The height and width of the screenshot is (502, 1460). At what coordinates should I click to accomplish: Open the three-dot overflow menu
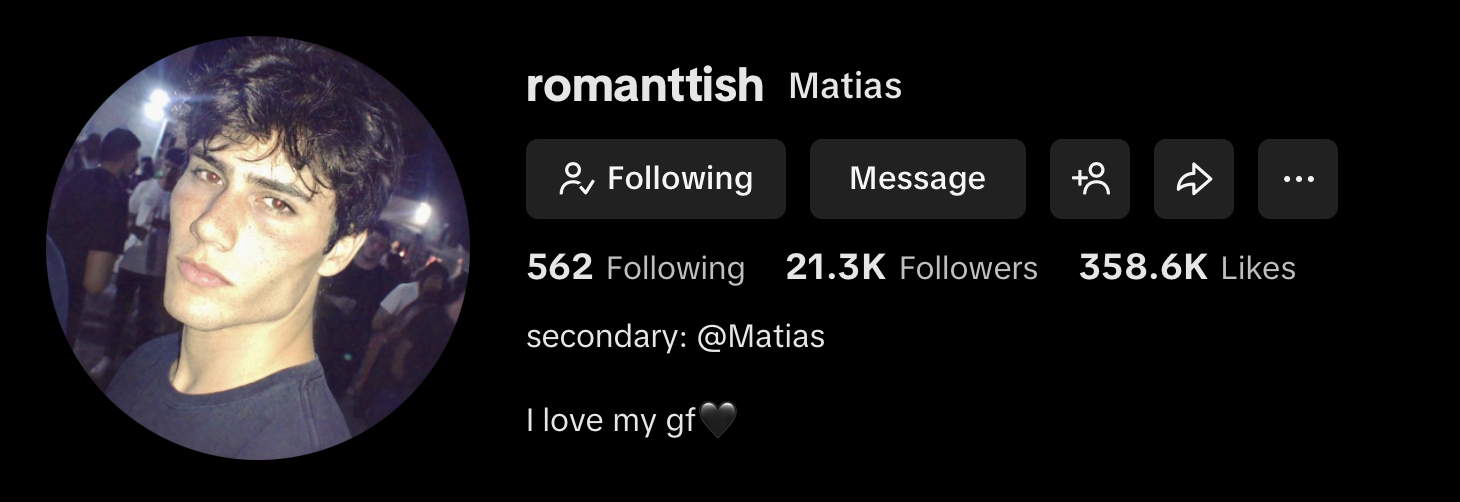tap(1297, 179)
